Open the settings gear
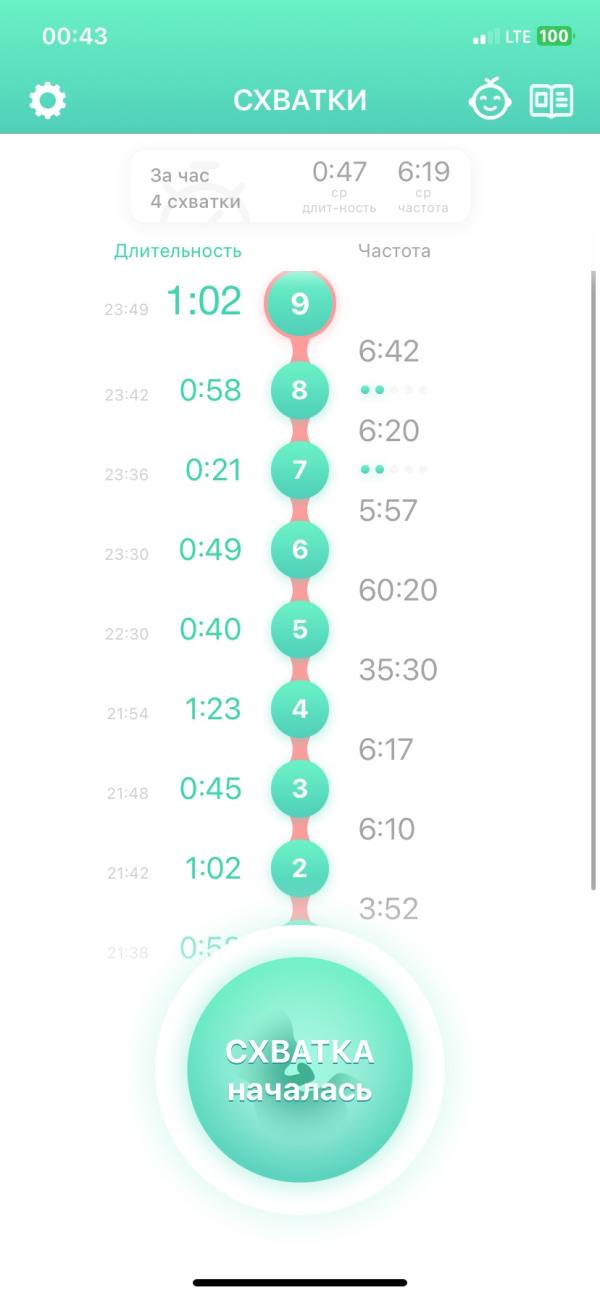The image size is (600, 1297). click(47, 100)
